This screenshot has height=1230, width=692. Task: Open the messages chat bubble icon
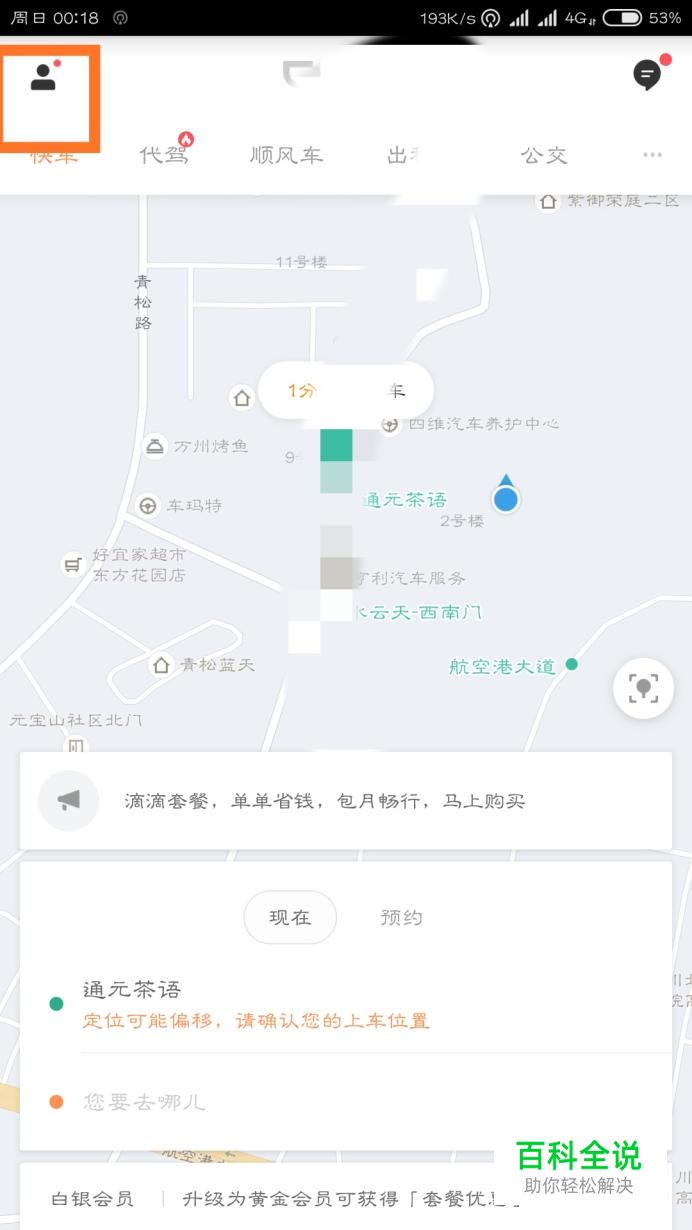pyautogui.click(x=648, y=75)
